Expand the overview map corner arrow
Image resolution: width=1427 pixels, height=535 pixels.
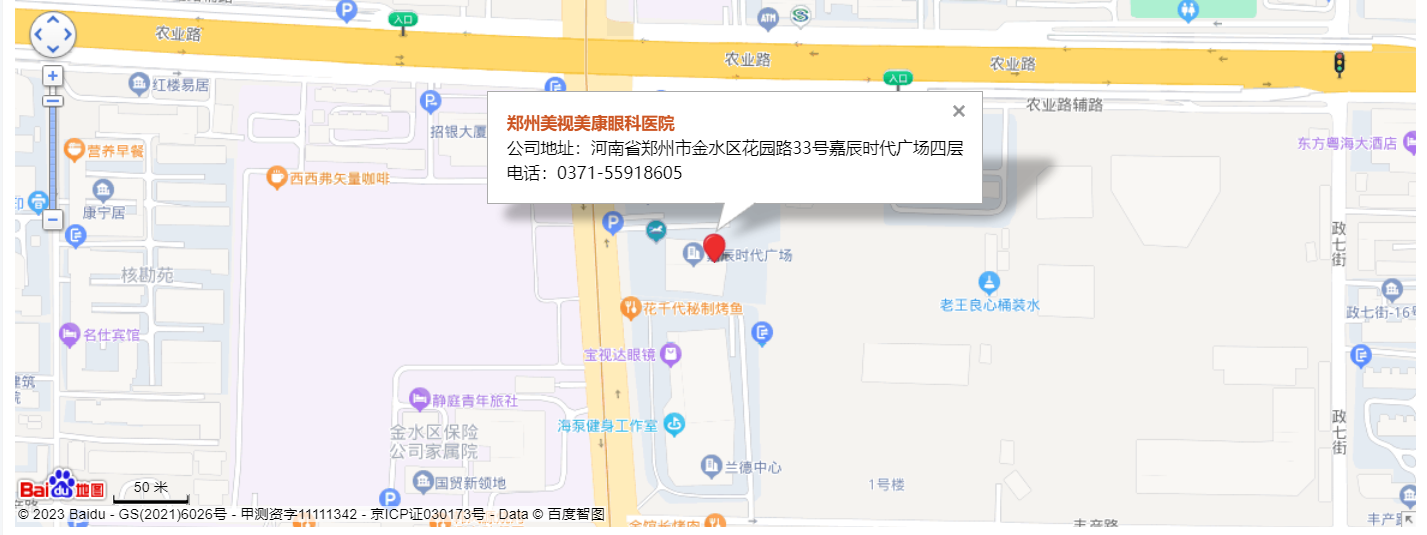coord(1409,519)
